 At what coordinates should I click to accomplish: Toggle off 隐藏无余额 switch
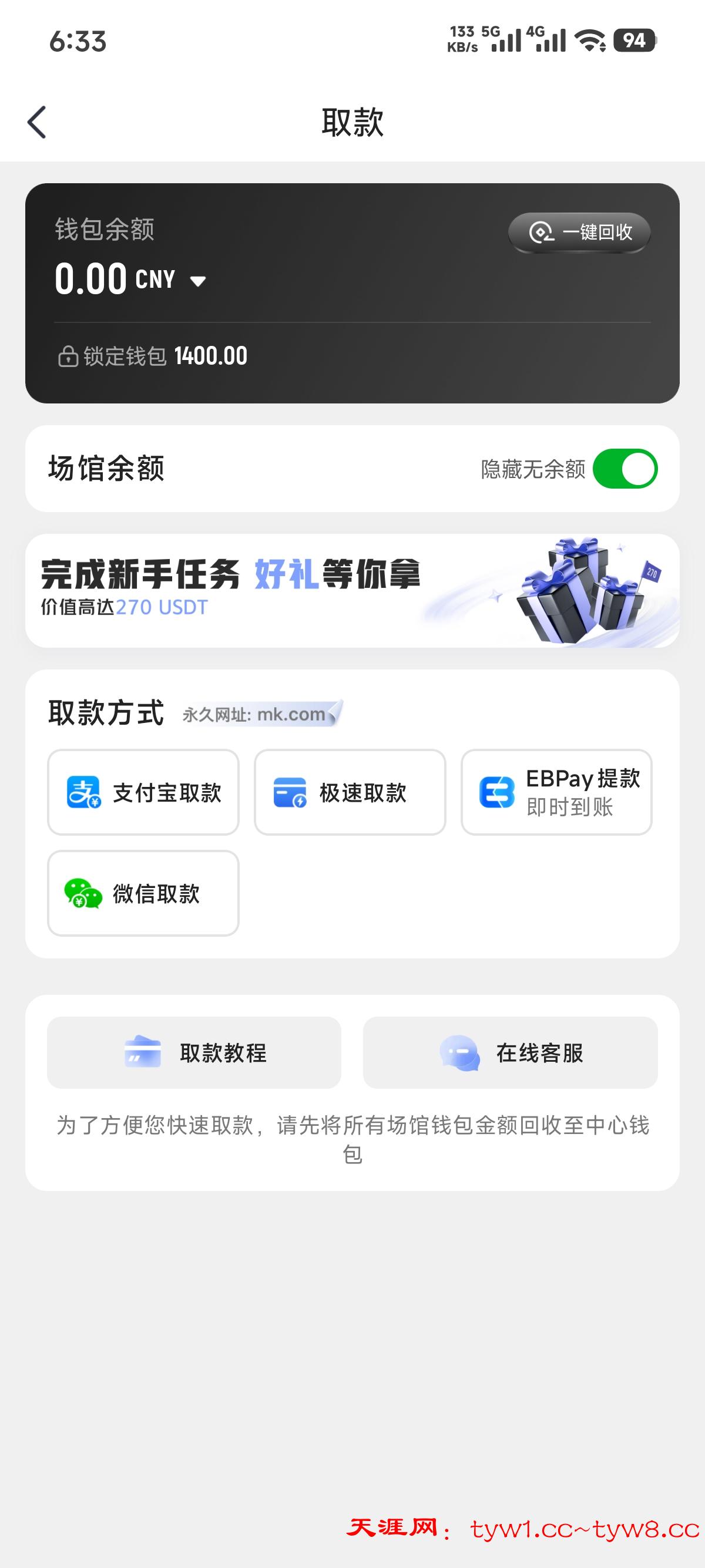pos(625,469)
